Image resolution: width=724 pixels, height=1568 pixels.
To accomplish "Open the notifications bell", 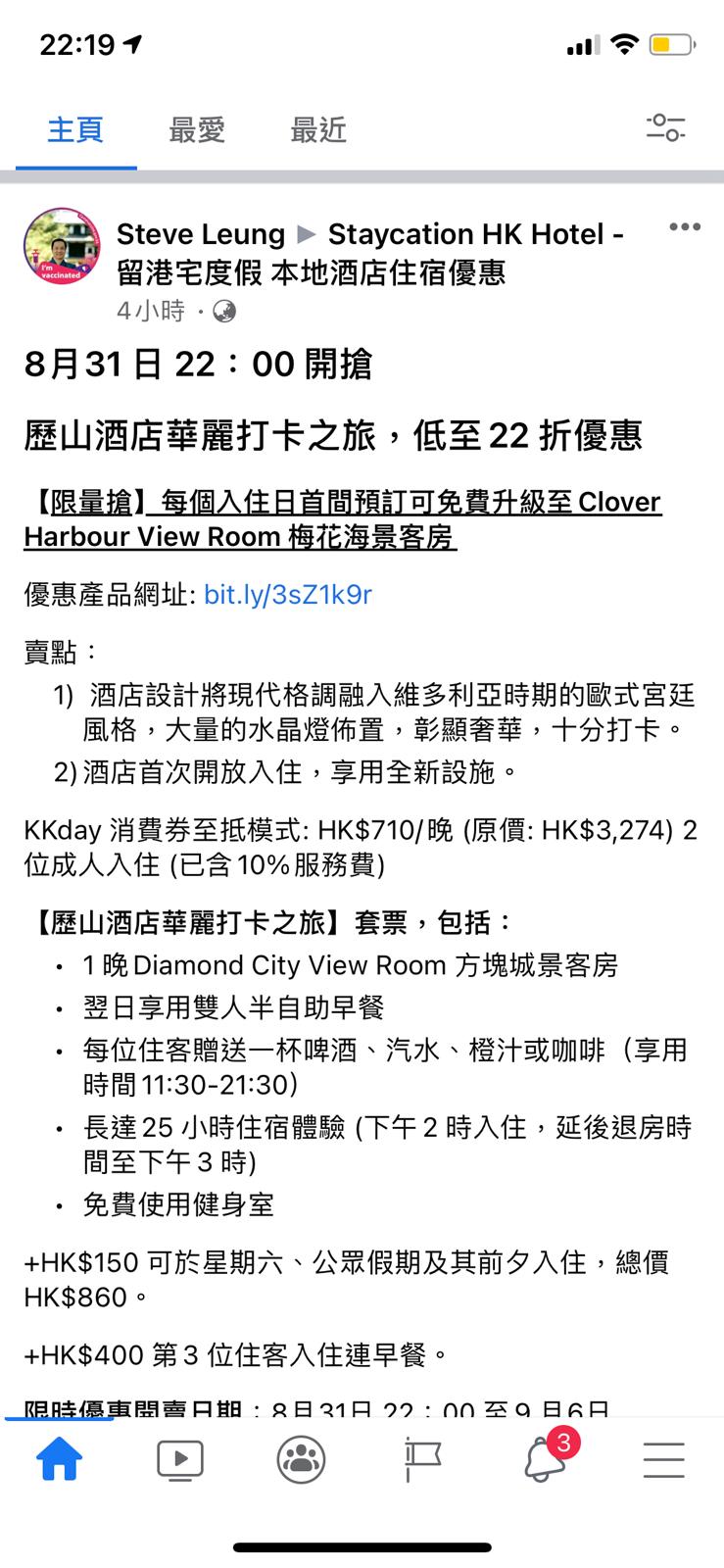I will [x=545, y=1459].
